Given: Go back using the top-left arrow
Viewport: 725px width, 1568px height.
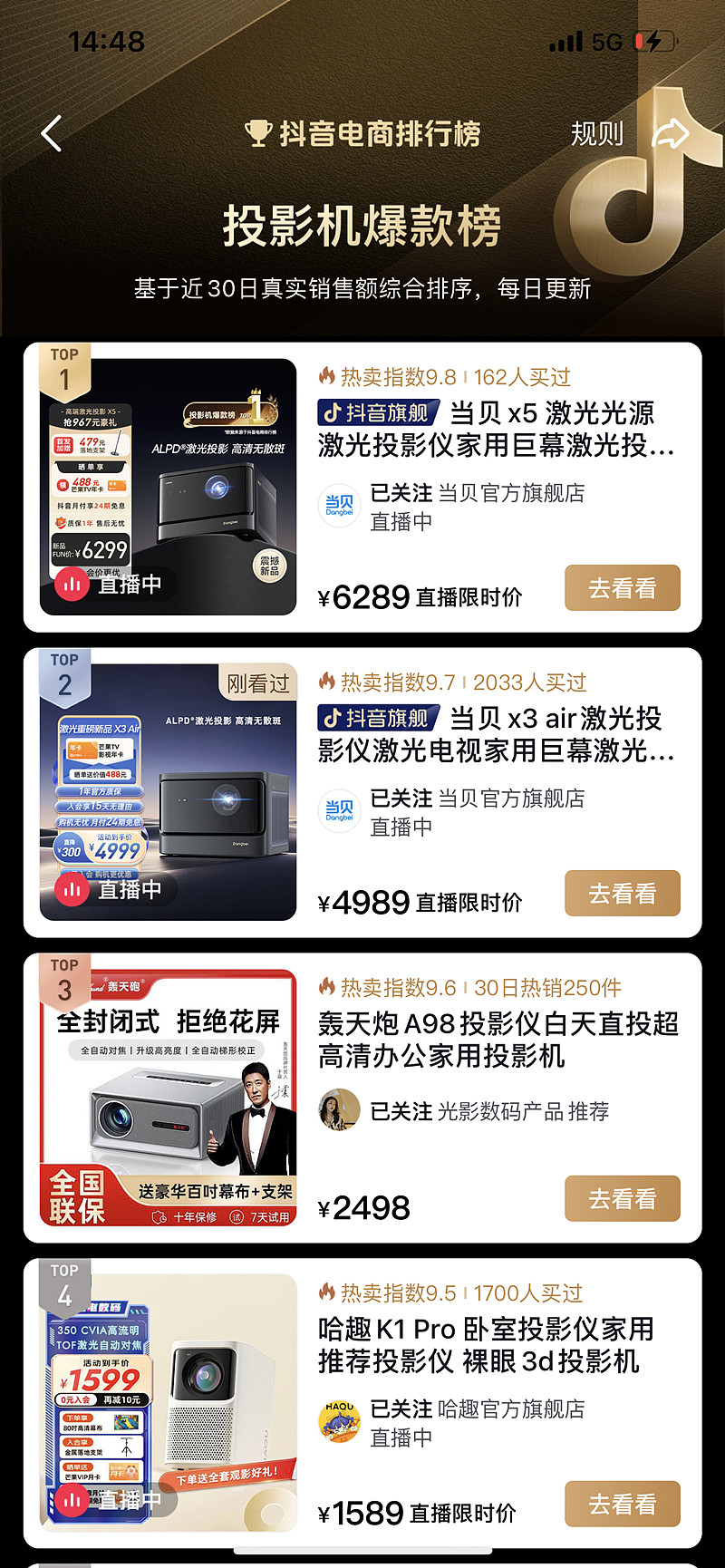Looking at the screenshot, I should click(52, 134).
